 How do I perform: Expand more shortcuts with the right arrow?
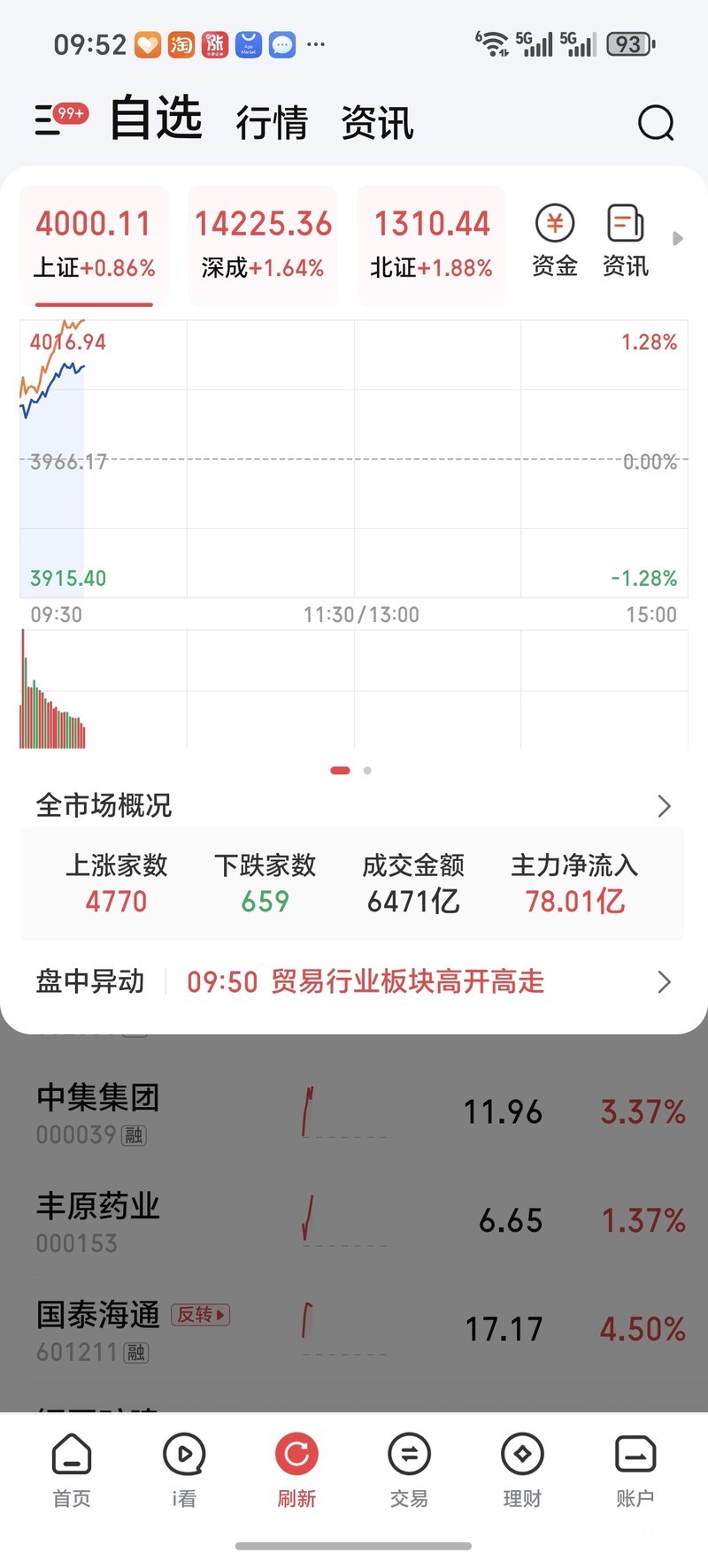click(678, 239)
